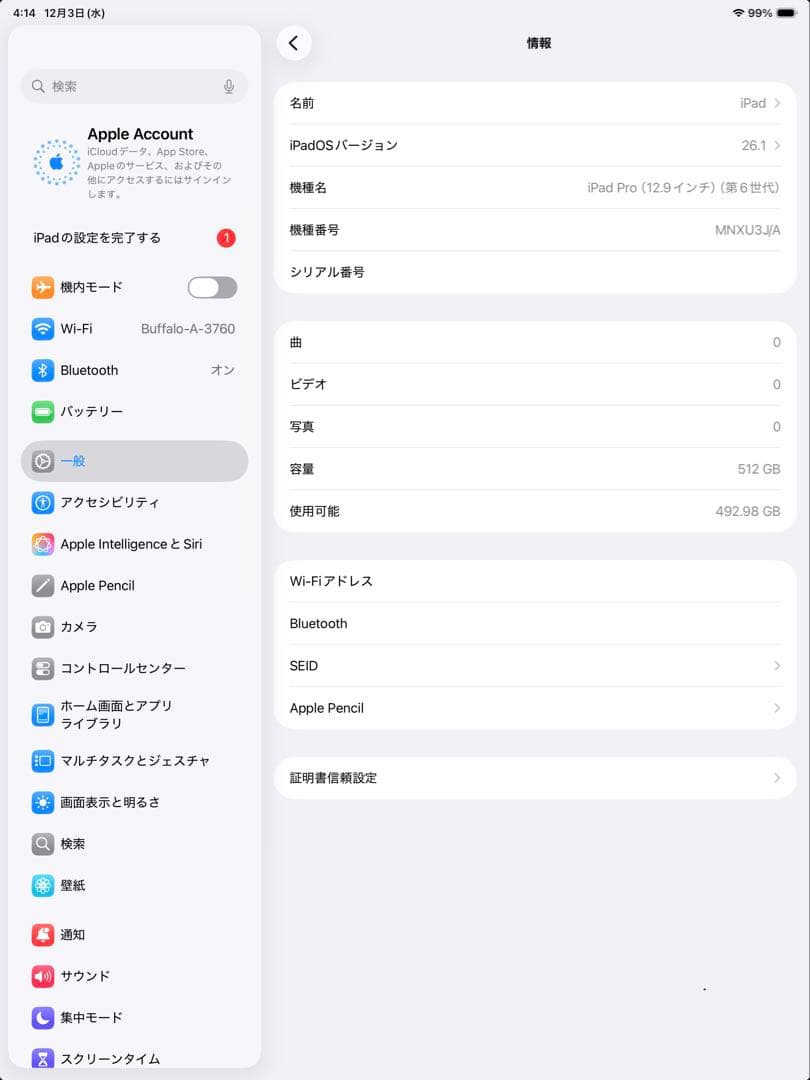Expand the SEID row chevron
The height and width of the screenshot is (1080, 810).
coord(777,665)
